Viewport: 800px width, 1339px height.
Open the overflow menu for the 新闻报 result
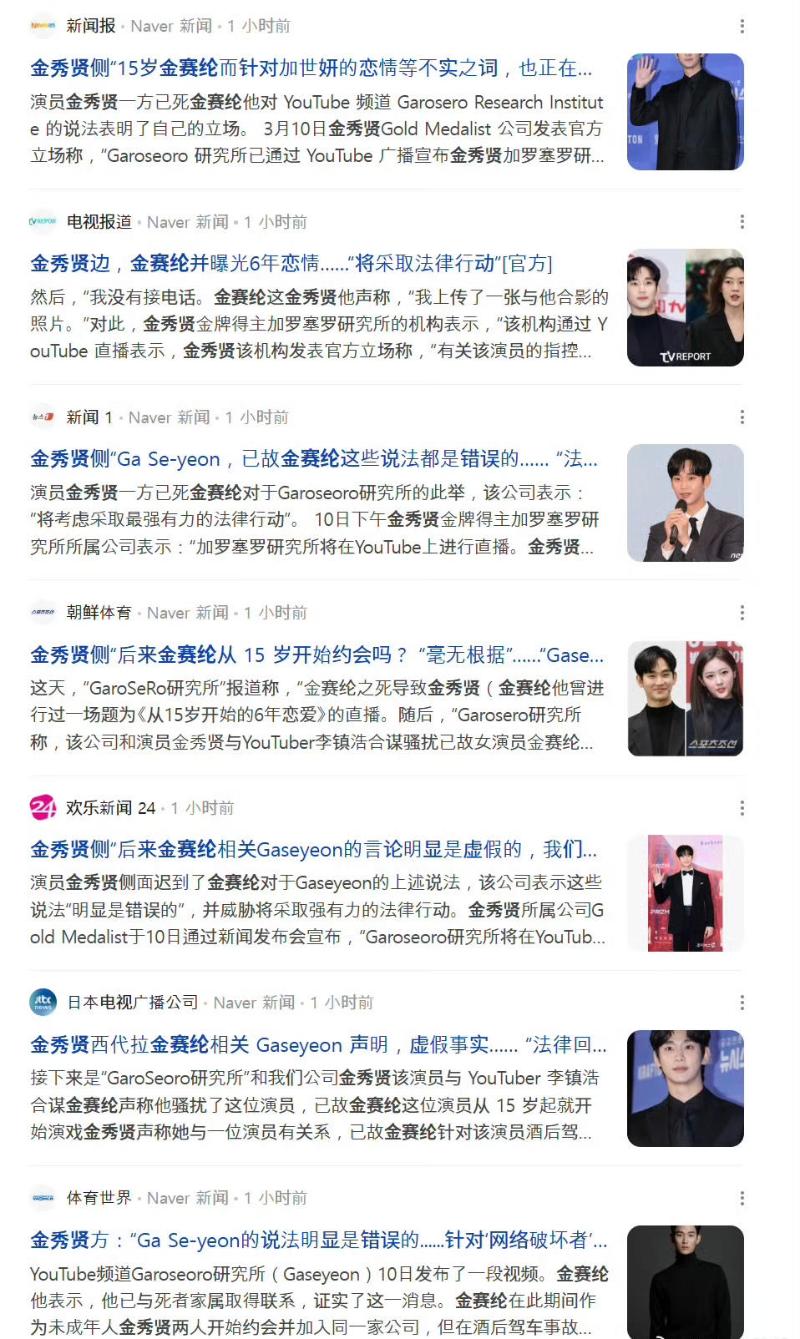(741, 26)
